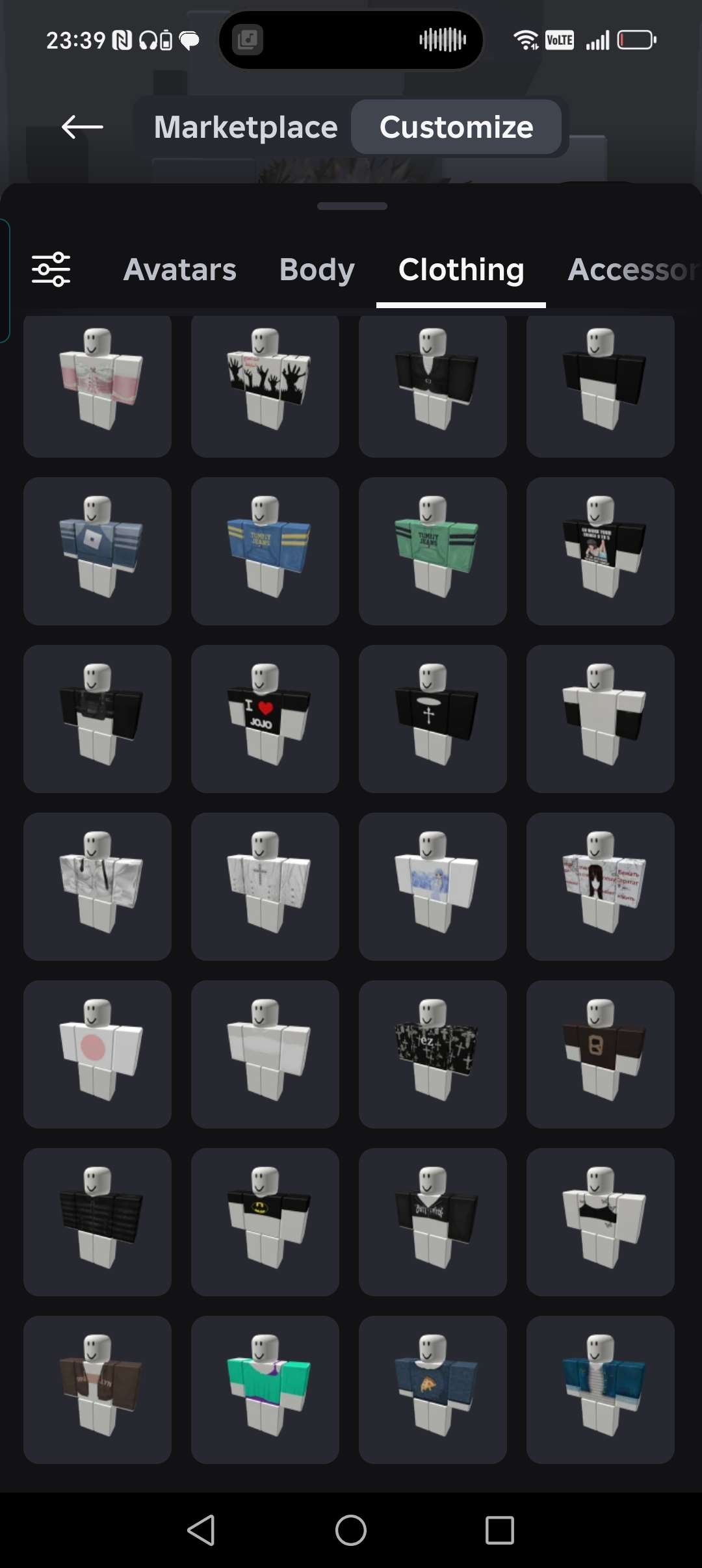Pick the white shirt with pink circle

pyautogui.click(x=97, y=1054)
